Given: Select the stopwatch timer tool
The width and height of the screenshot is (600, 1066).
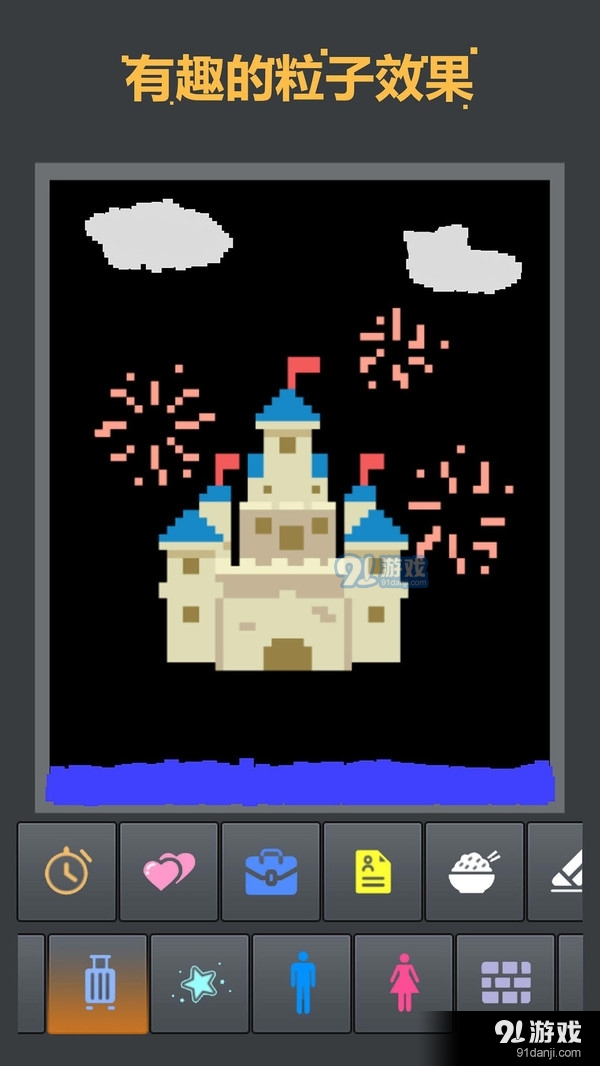Looking at the screenshot, I should (x=67, y=871).
